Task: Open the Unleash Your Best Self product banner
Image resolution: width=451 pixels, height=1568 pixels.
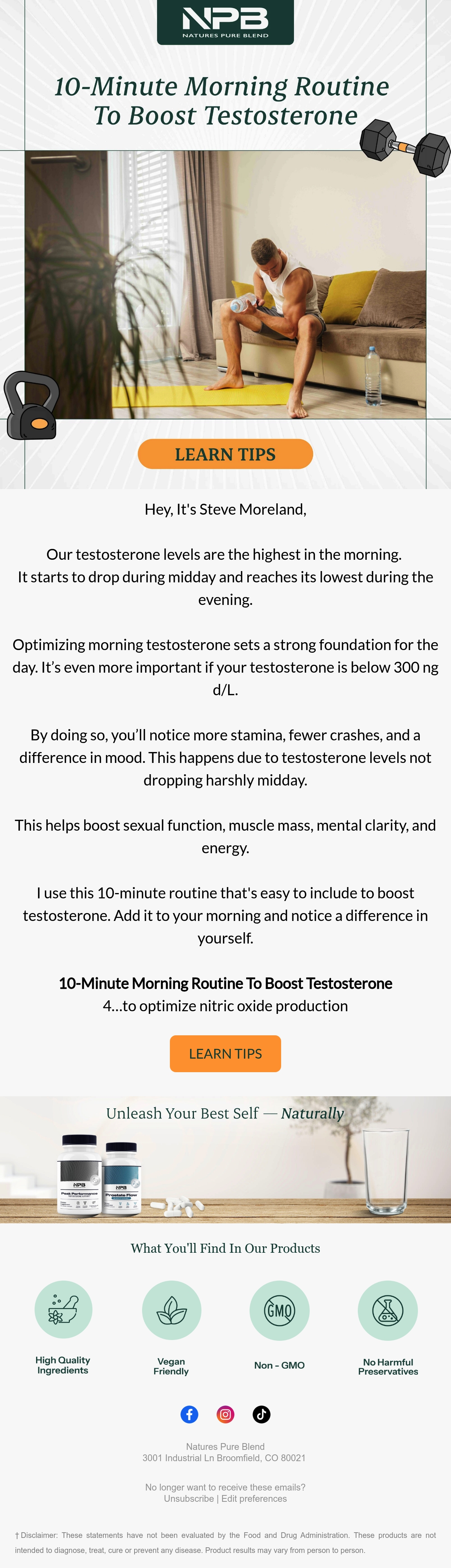Action: coord(225,1159)
